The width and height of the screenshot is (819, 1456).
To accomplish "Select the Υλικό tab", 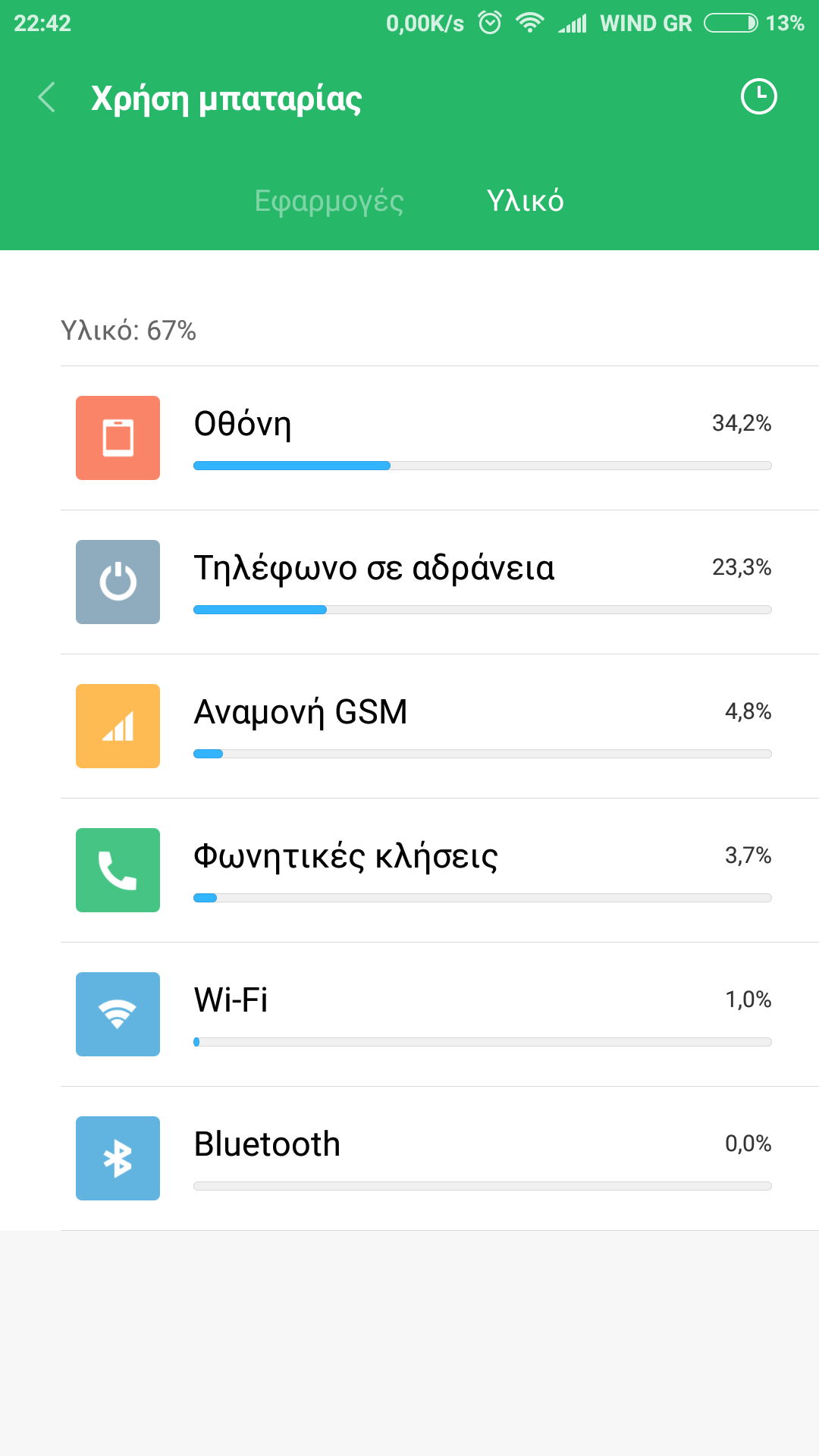I will pyautogui.click(x=525, y=201).
